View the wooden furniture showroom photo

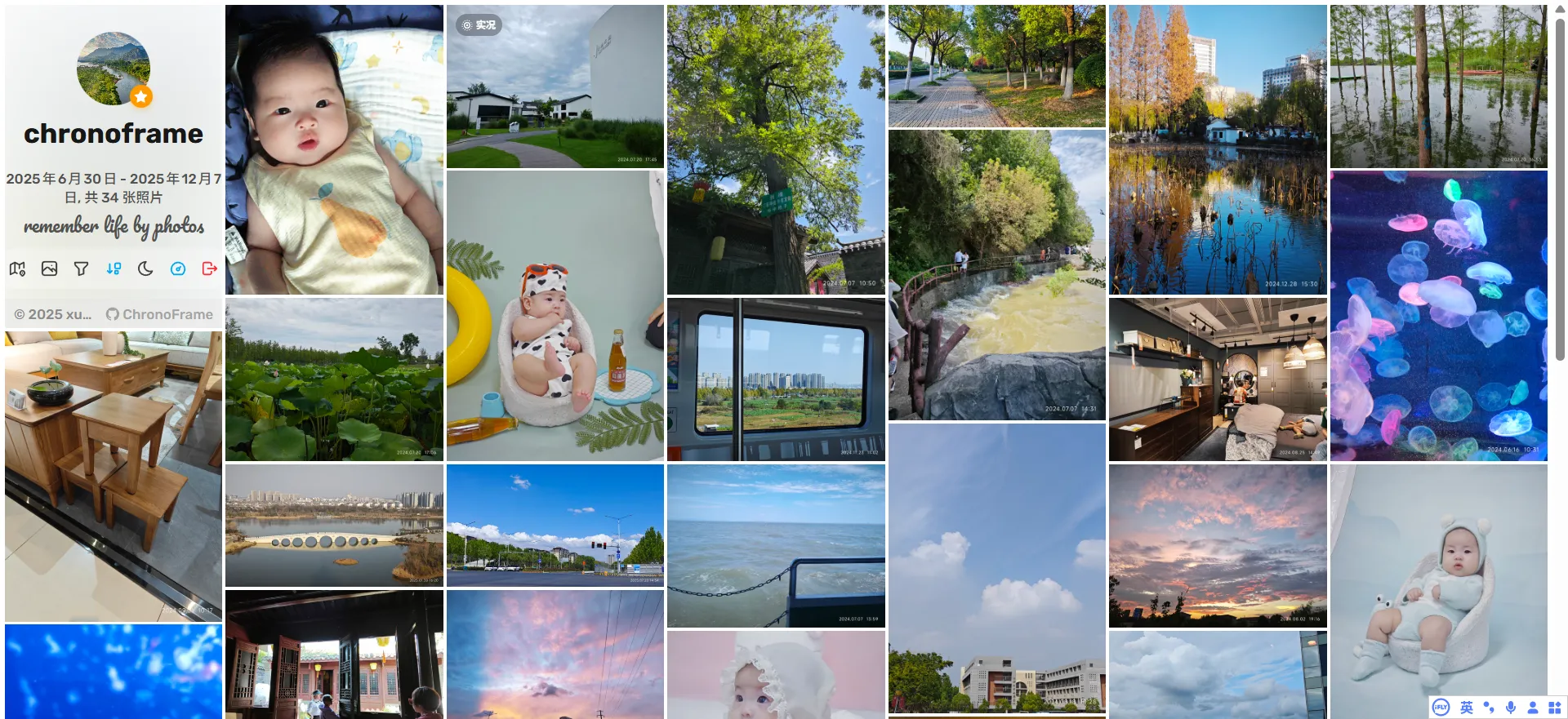click(114, 476)
